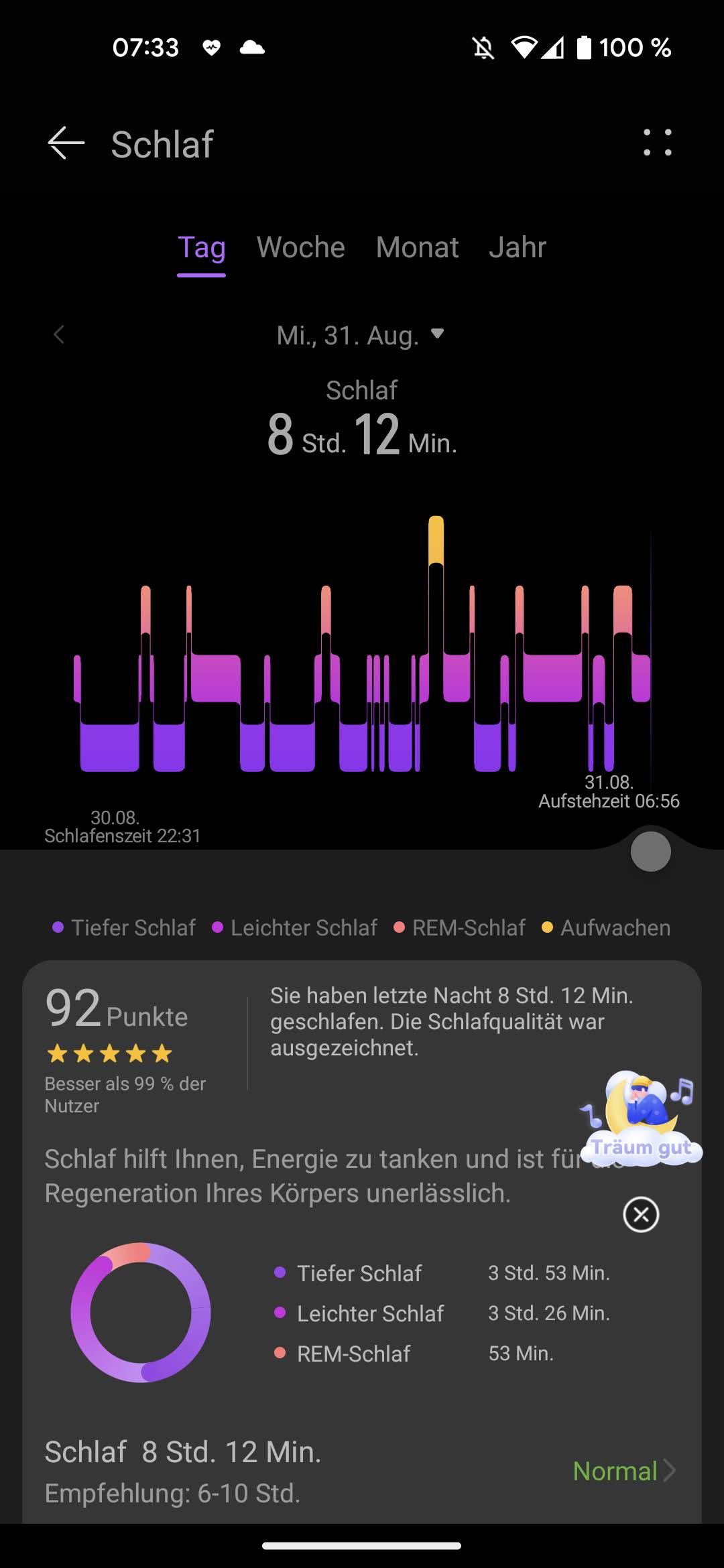Tap the grey handle at the chart's end
Image resolution: width=724 pixels, height=1568 pixels.
pos(650,852)
